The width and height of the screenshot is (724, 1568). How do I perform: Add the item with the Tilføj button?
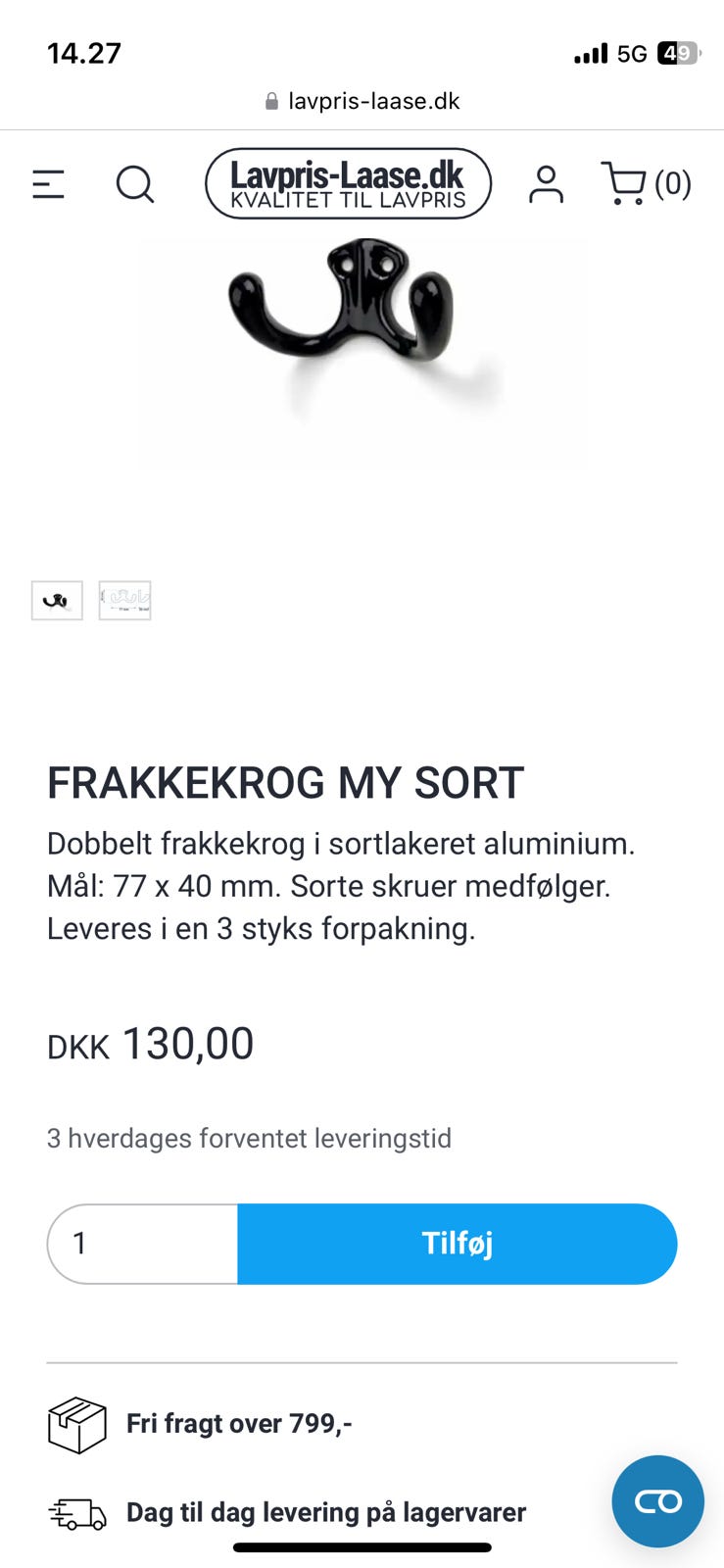click(x=458, y=1244)
